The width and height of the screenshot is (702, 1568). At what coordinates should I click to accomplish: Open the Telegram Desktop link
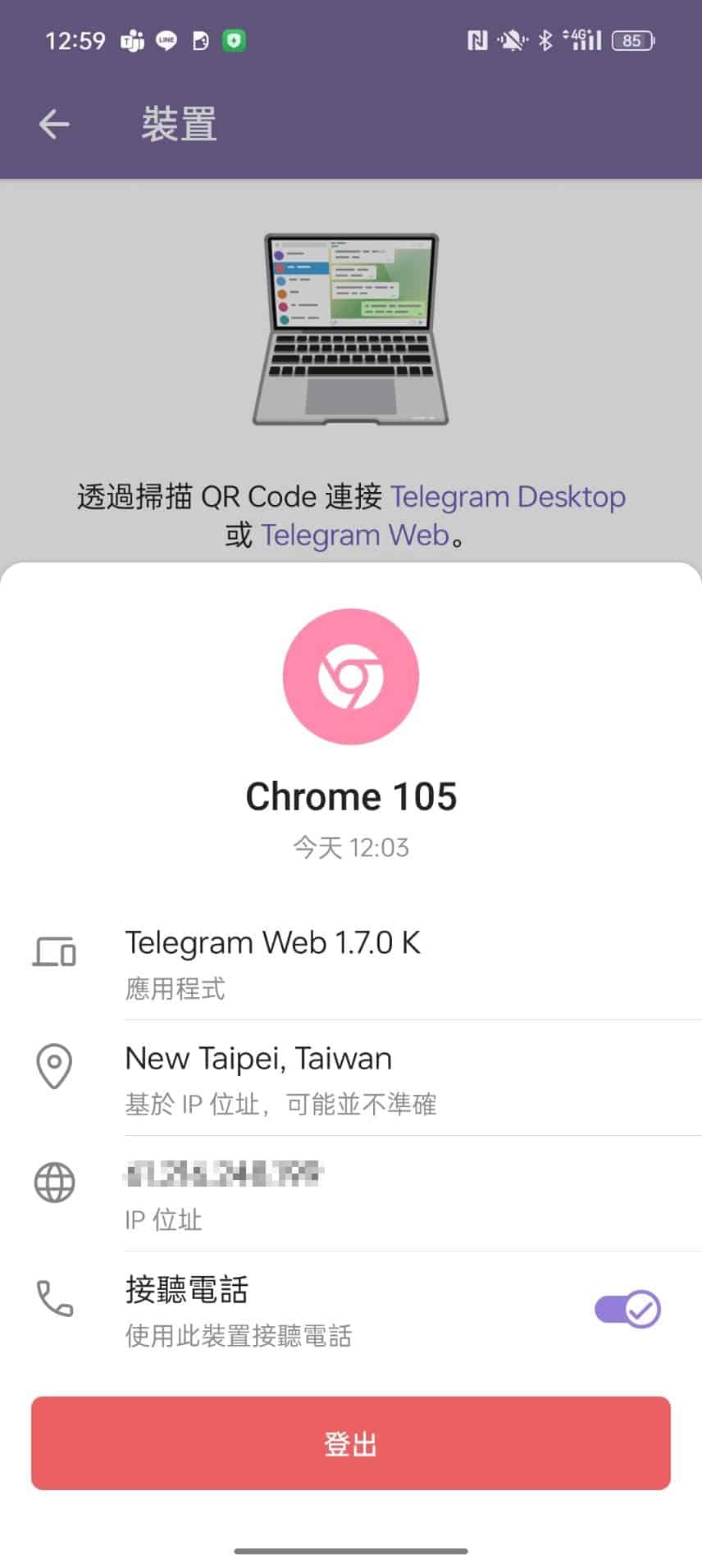(508, 497)
